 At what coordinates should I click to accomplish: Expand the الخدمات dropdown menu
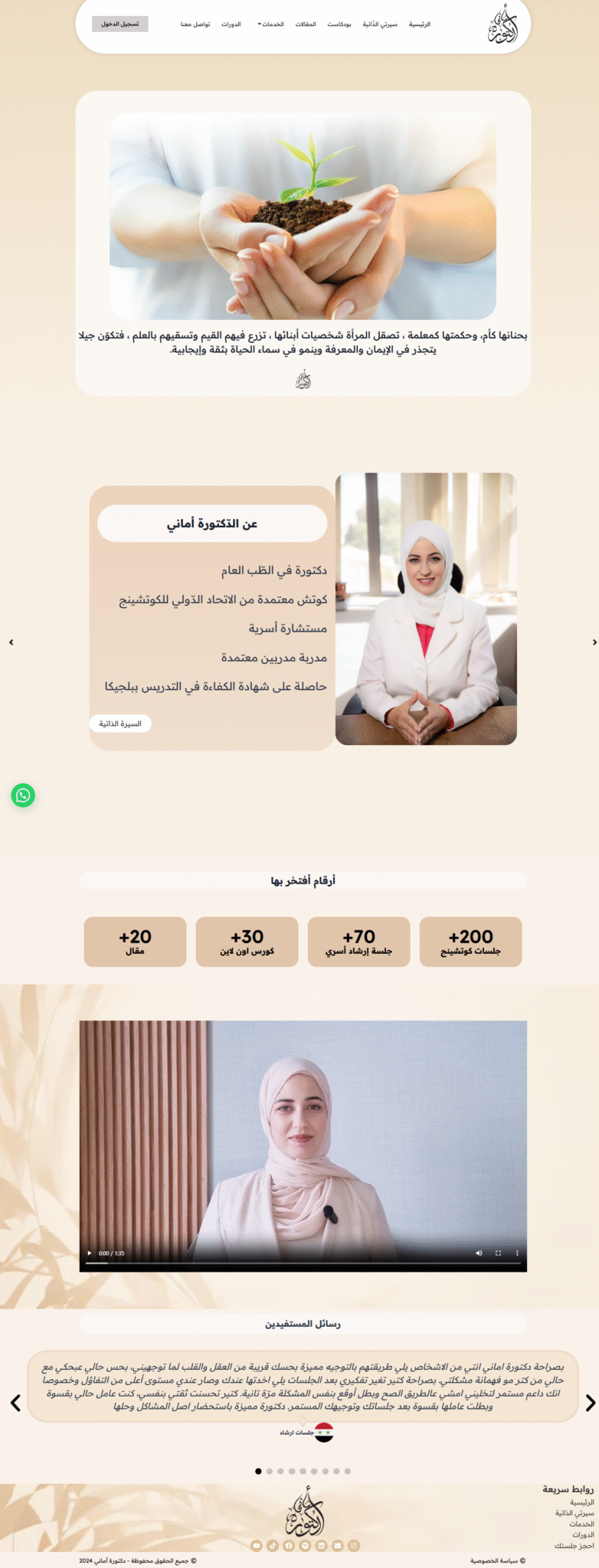(x=271, y=24)
